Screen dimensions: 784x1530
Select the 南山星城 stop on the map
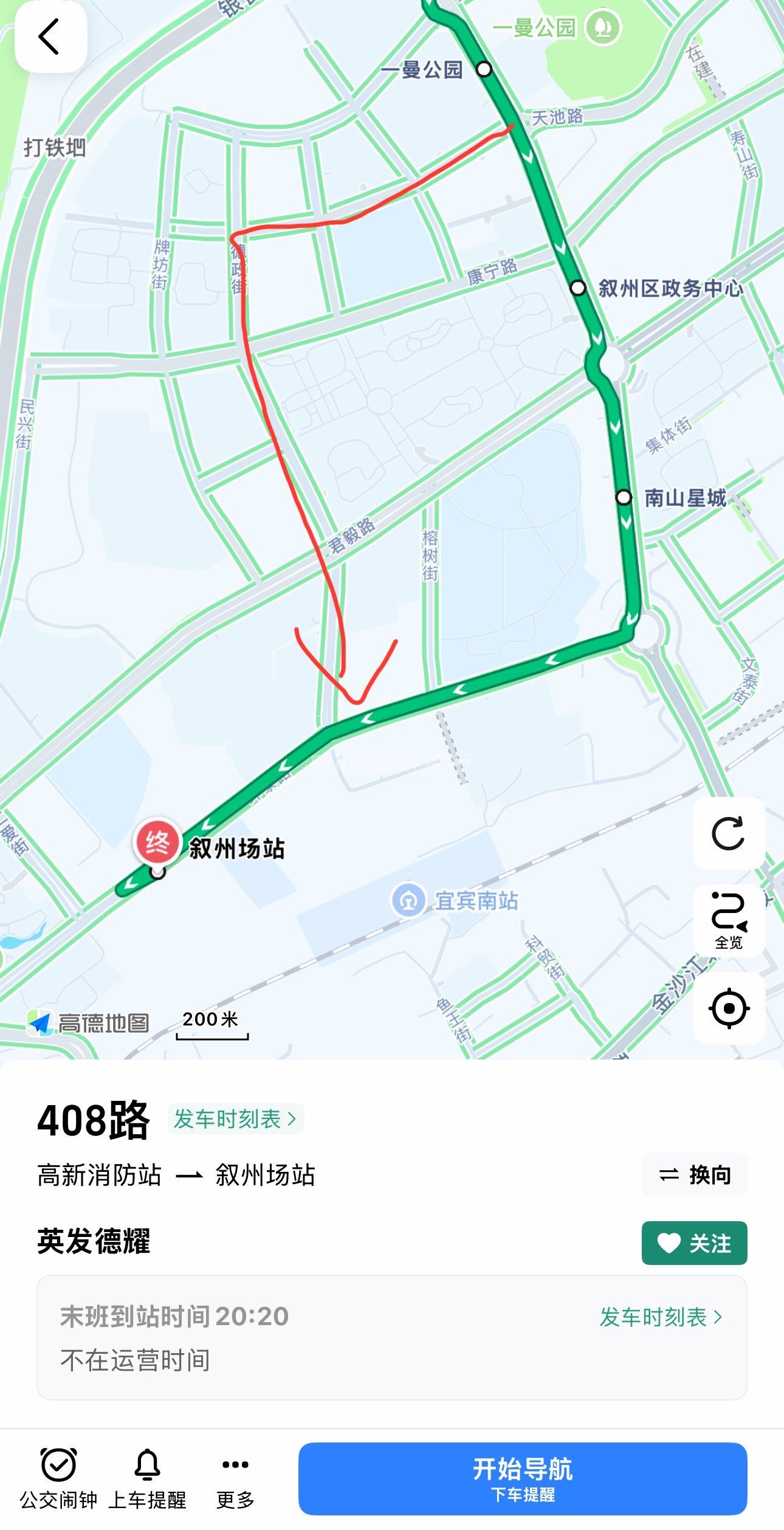tap(624, 497)
